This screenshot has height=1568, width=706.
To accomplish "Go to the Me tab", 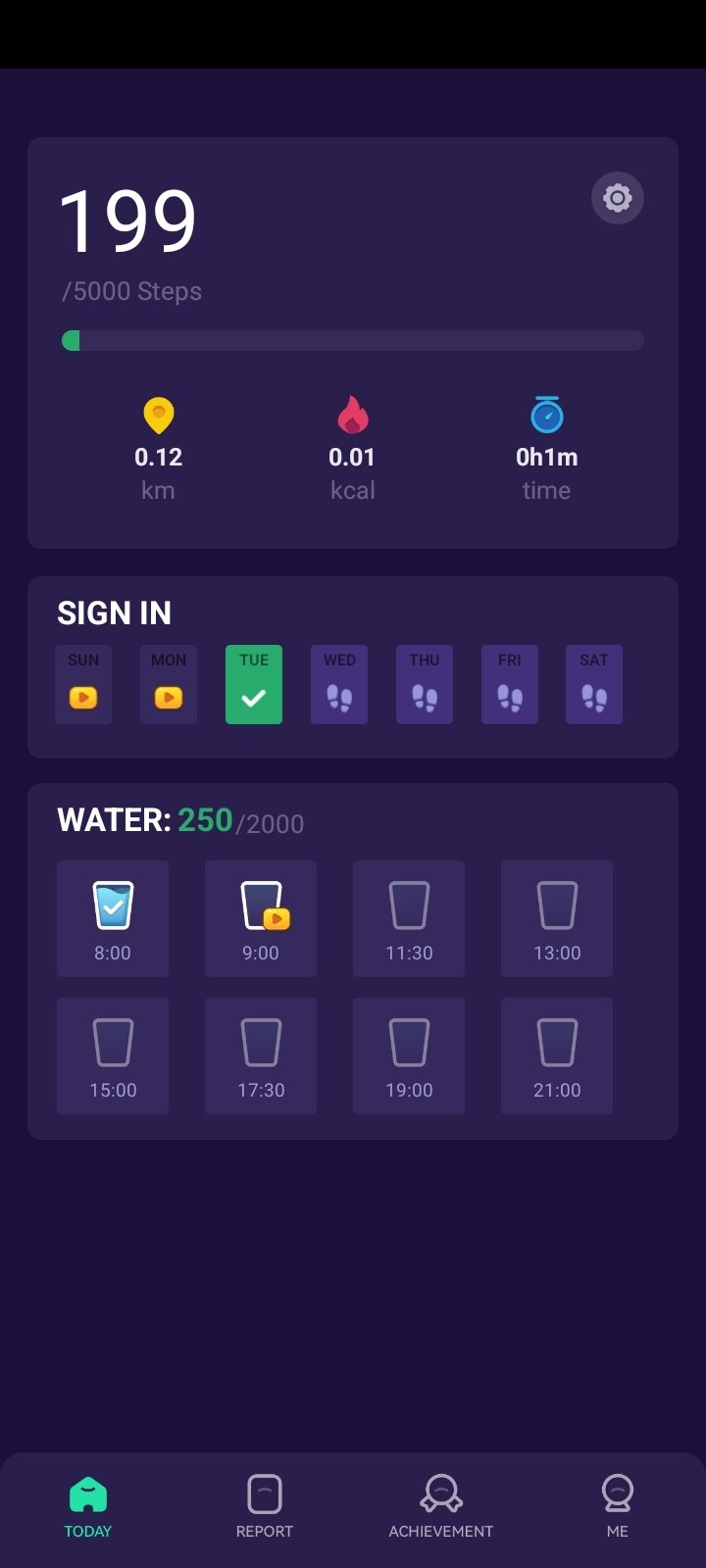I will click(618, 1507).
